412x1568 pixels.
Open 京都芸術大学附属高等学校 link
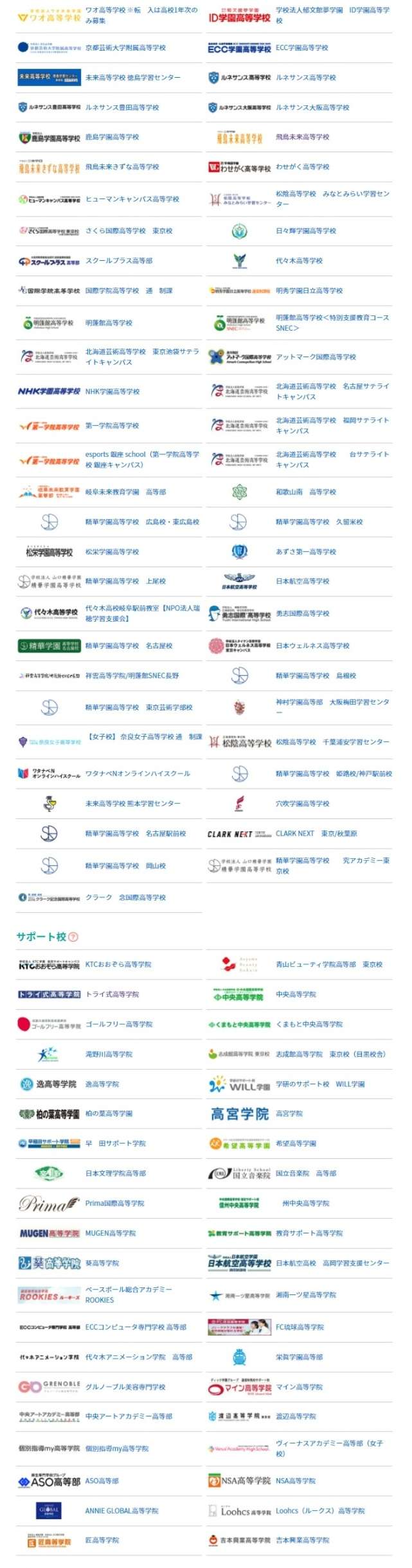pyautogui.click(x=125, y=48)
